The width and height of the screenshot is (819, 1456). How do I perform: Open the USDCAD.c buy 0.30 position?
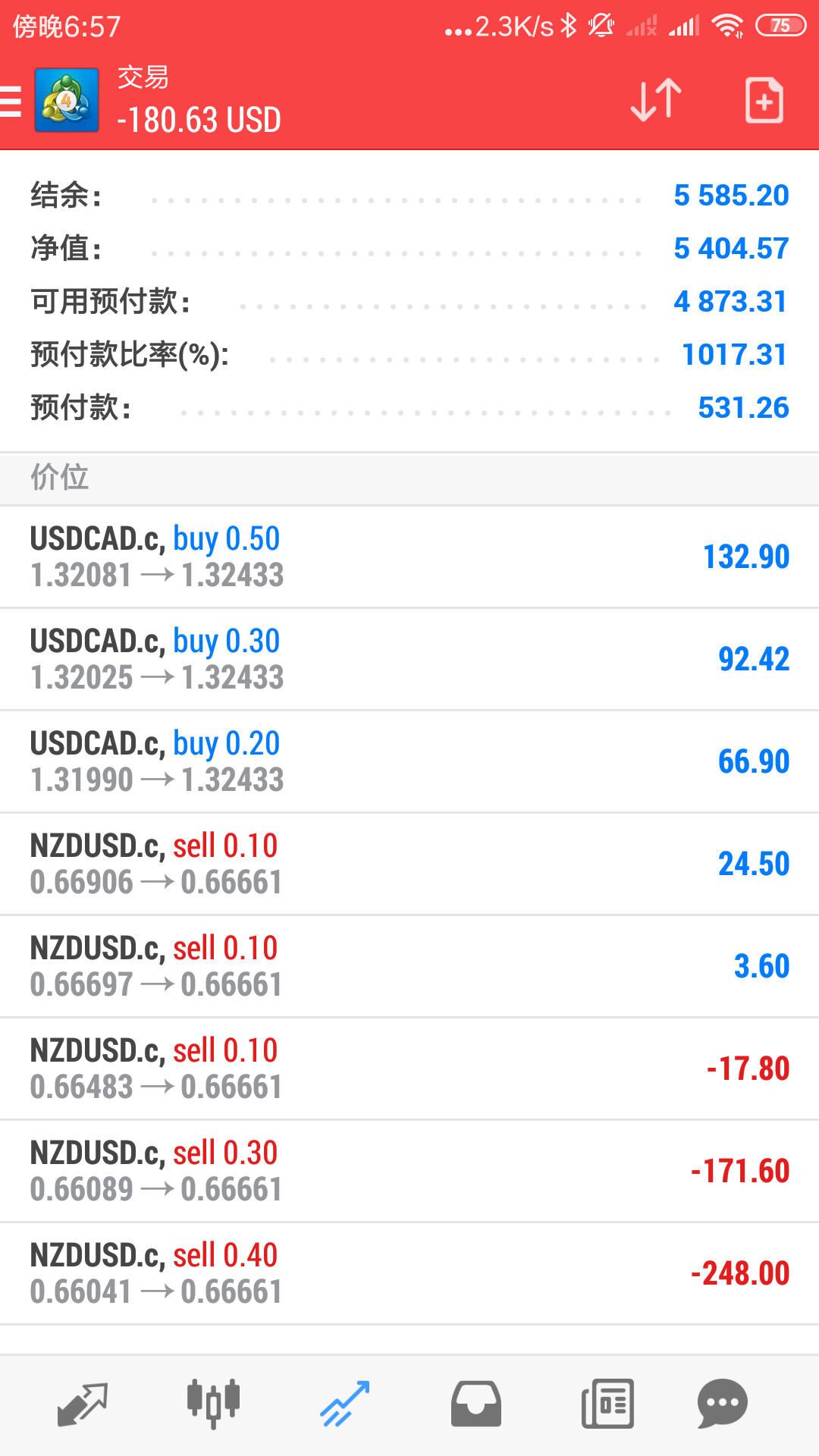point(409,659)
